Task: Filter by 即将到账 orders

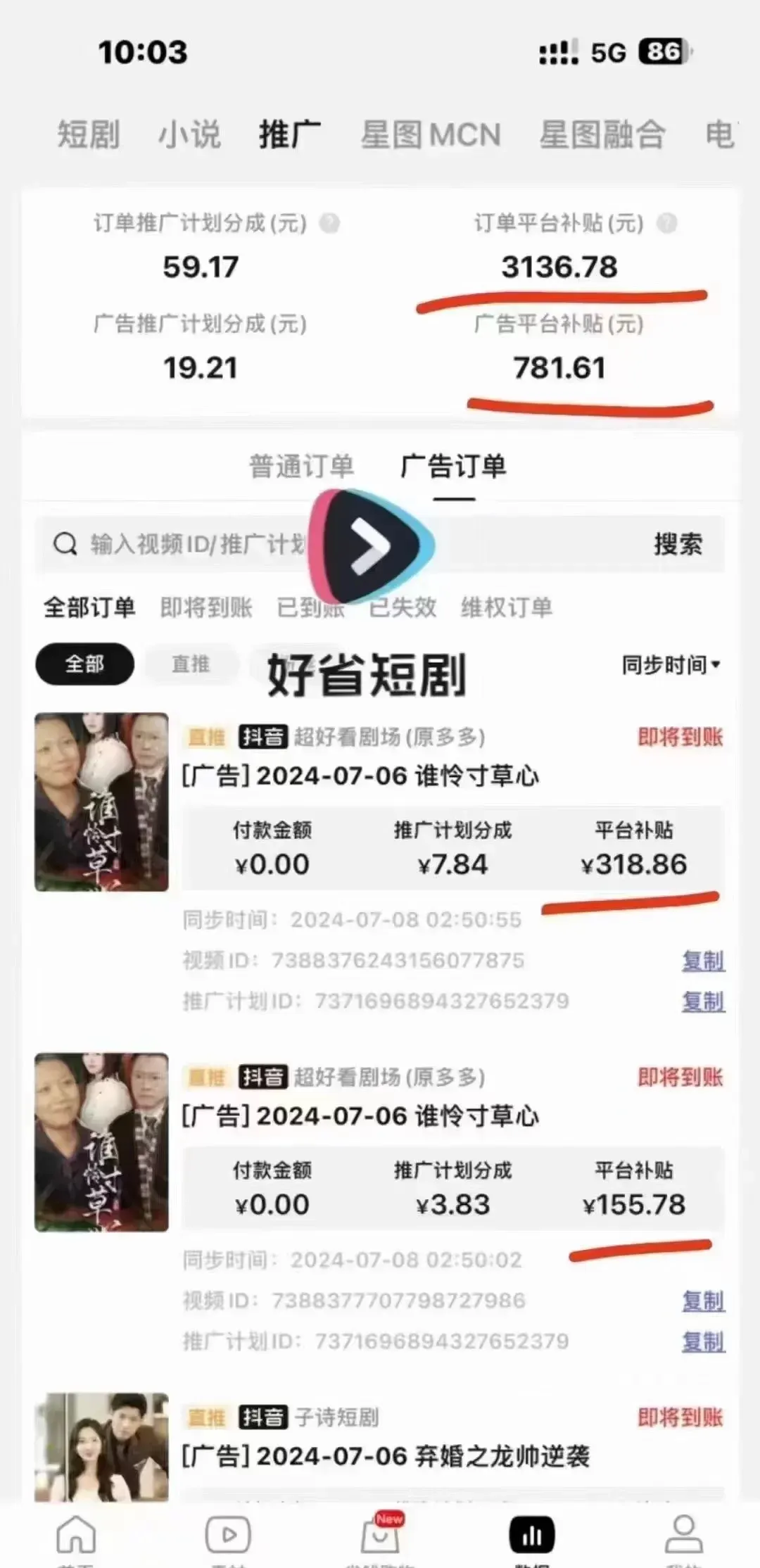Action: click(205, 607)
